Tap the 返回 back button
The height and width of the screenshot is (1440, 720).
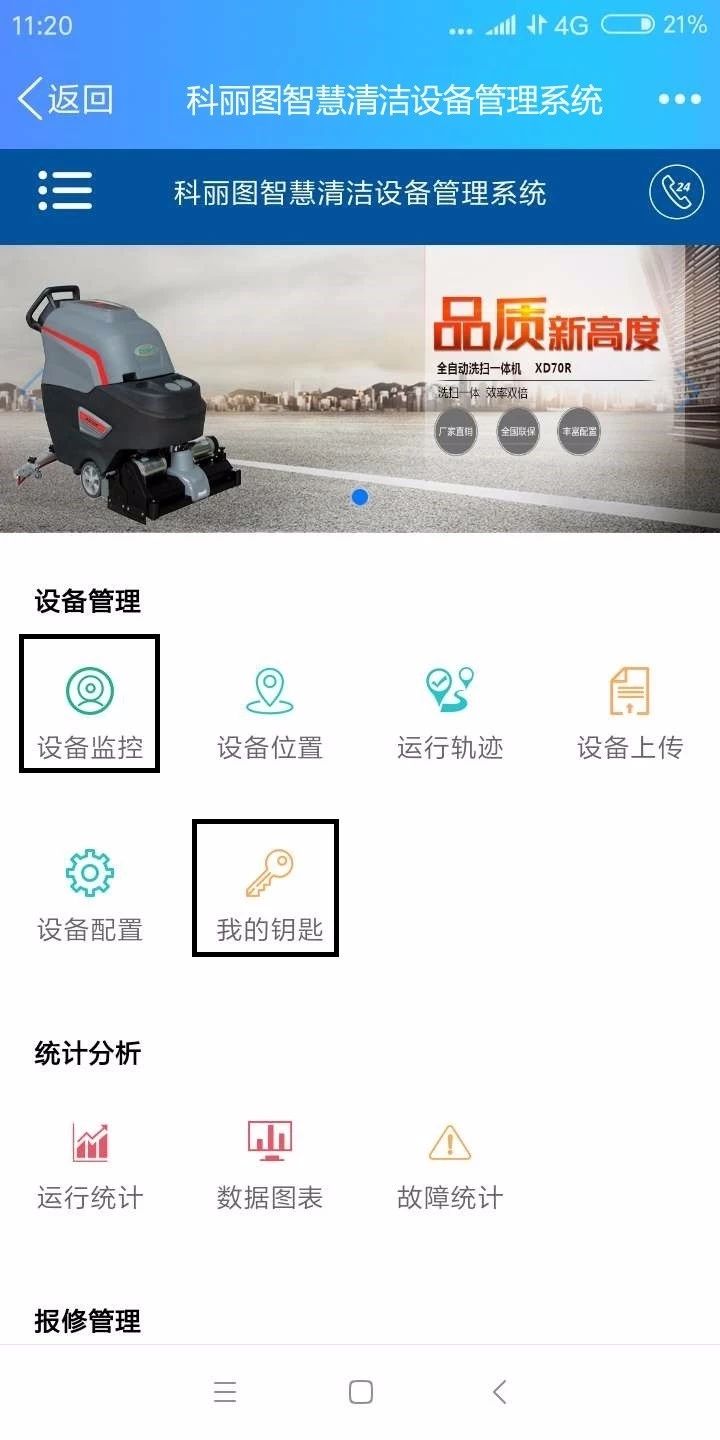pyautogui.click(x=65, y=100)
